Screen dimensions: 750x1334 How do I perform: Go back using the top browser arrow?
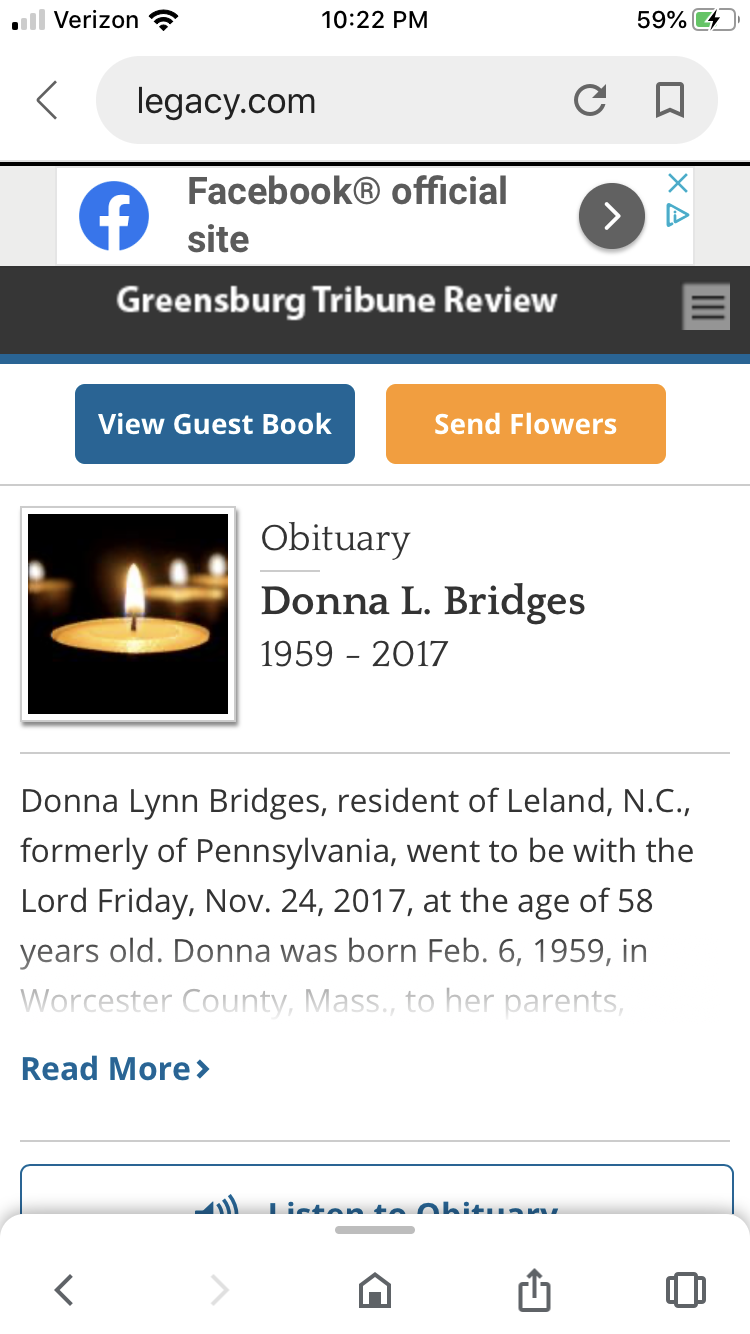[47, 101]
